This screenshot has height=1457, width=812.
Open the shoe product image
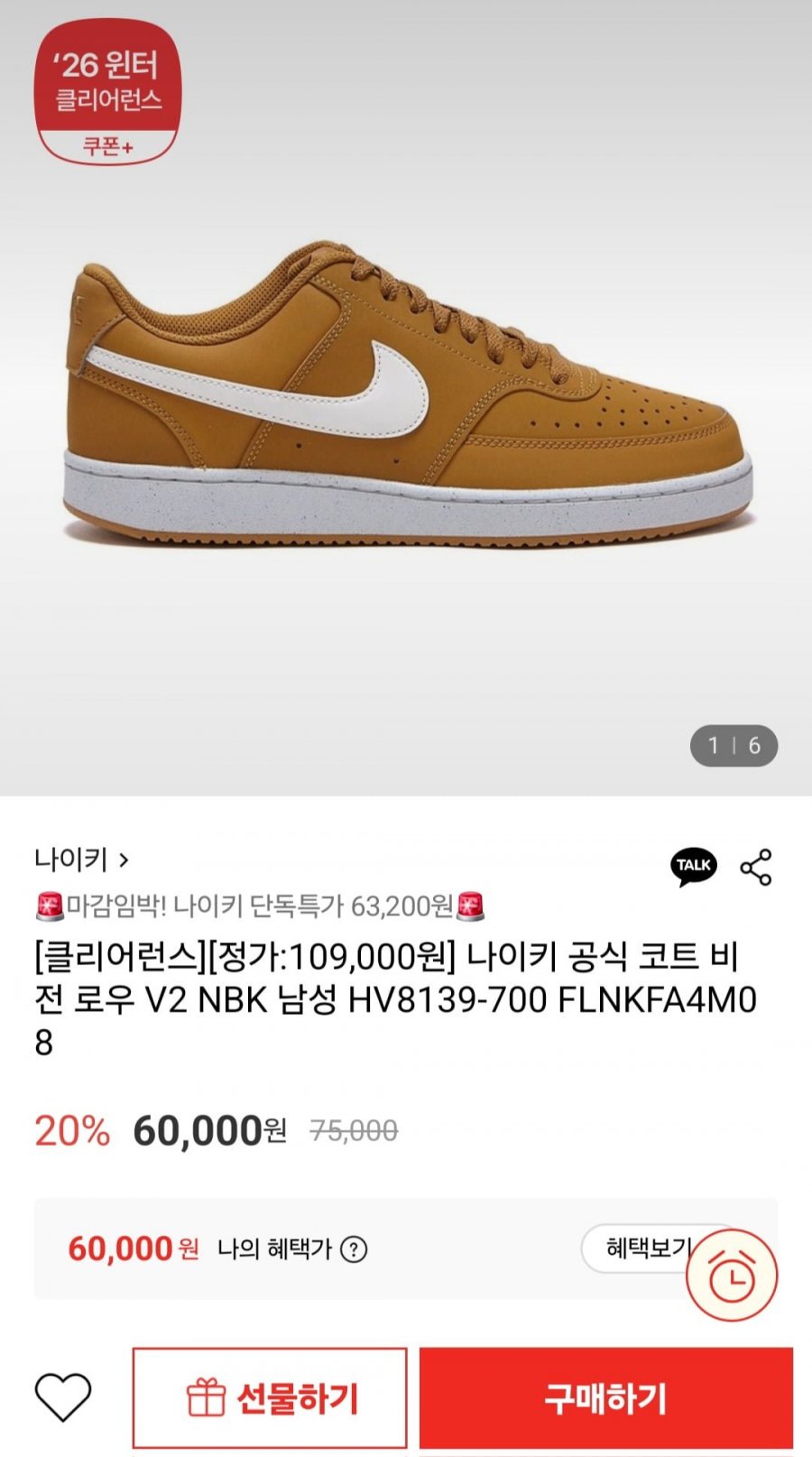[x=406, y=397]
